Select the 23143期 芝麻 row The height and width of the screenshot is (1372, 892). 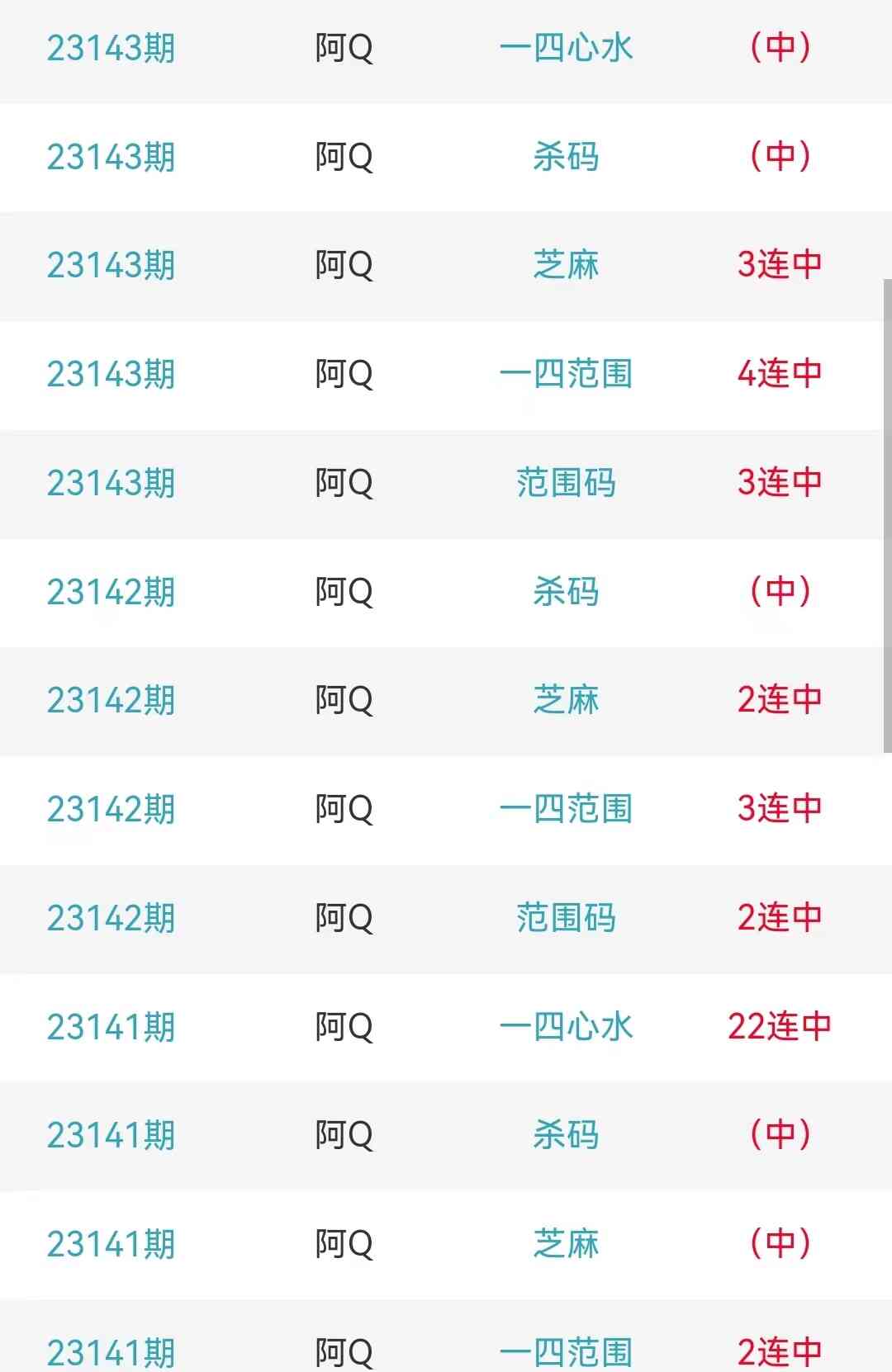566,265
